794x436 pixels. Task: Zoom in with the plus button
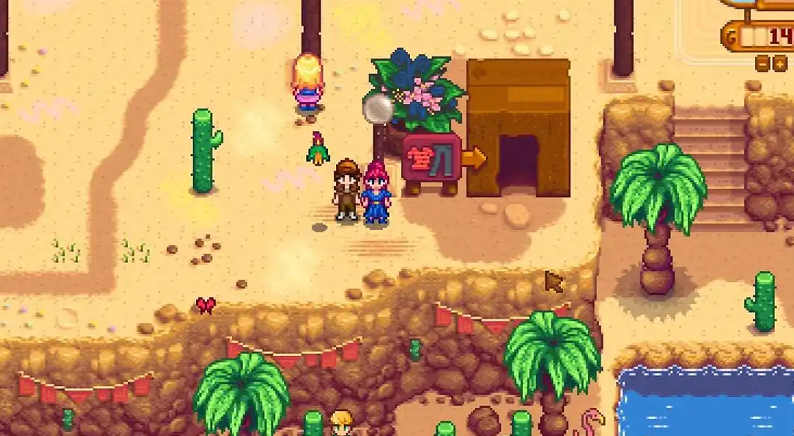coord(780,64)
